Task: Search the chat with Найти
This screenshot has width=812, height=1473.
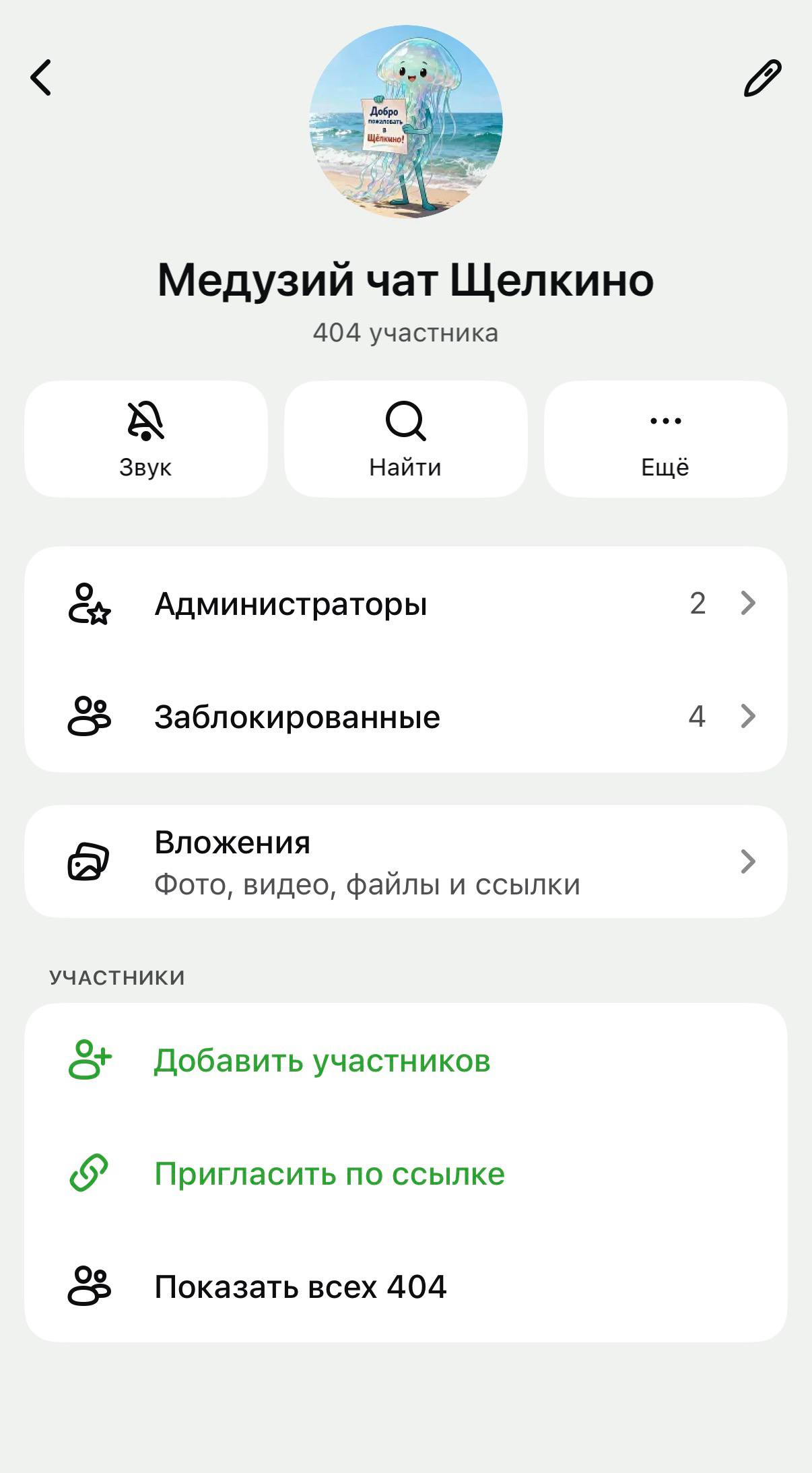Action: click(x=405, y=439)
